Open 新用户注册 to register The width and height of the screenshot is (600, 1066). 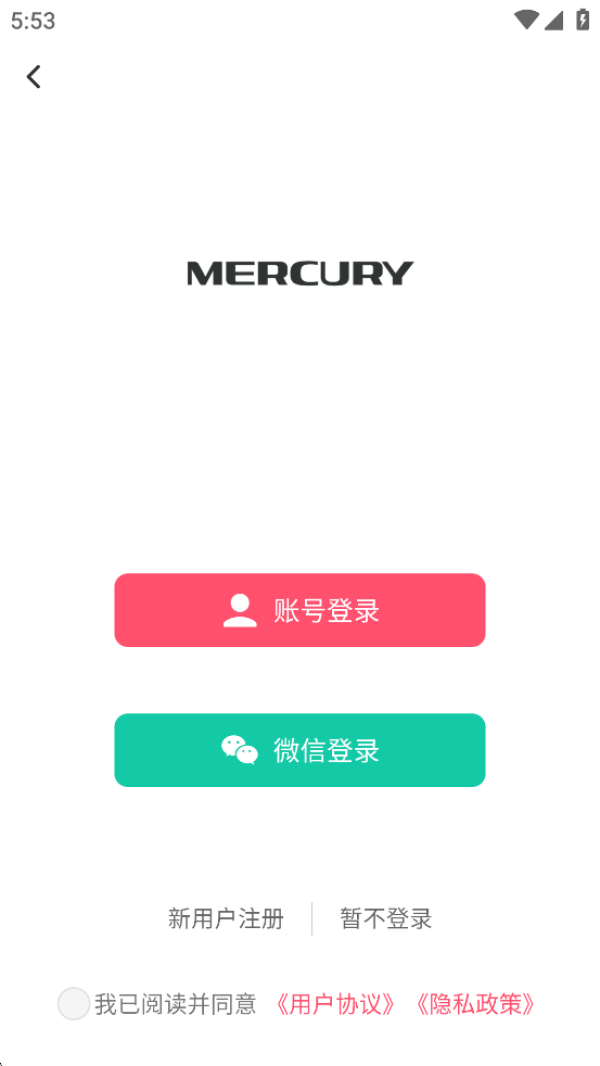click(226, 919)
